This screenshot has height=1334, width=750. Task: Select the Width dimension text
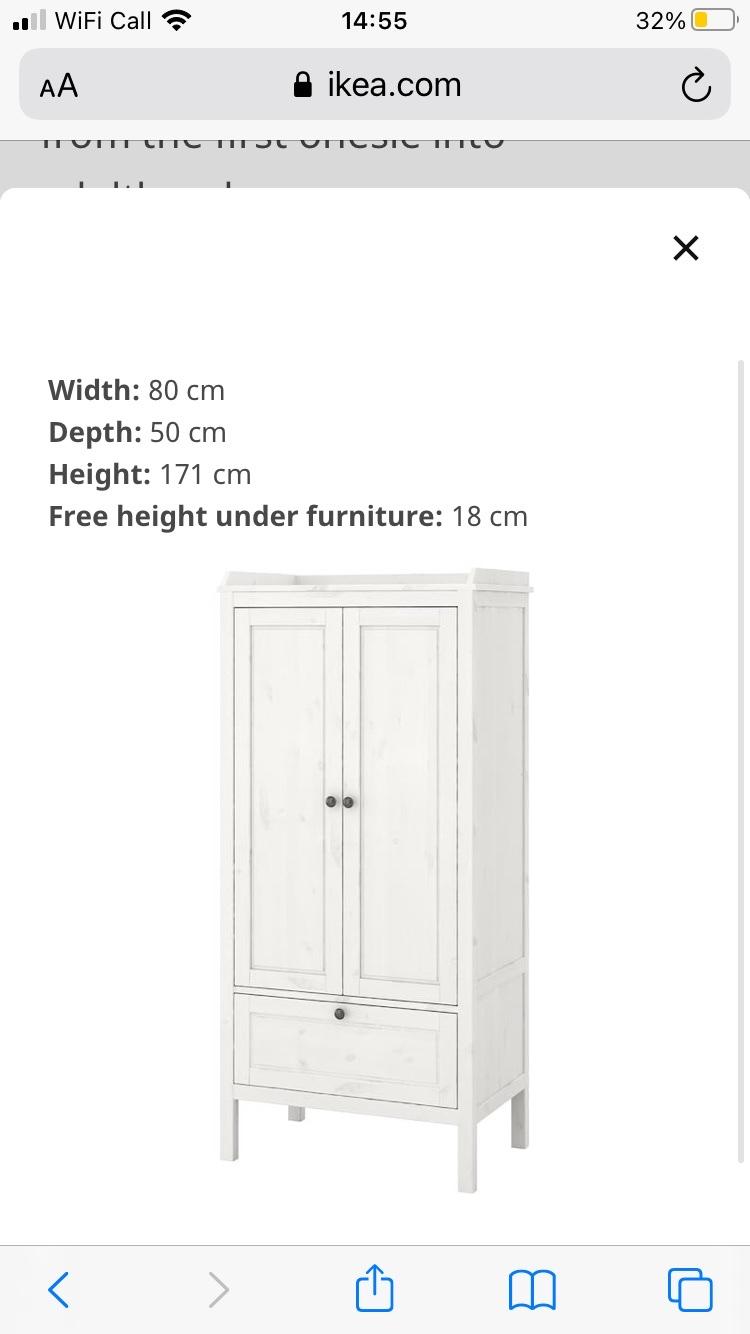(135, 390)
